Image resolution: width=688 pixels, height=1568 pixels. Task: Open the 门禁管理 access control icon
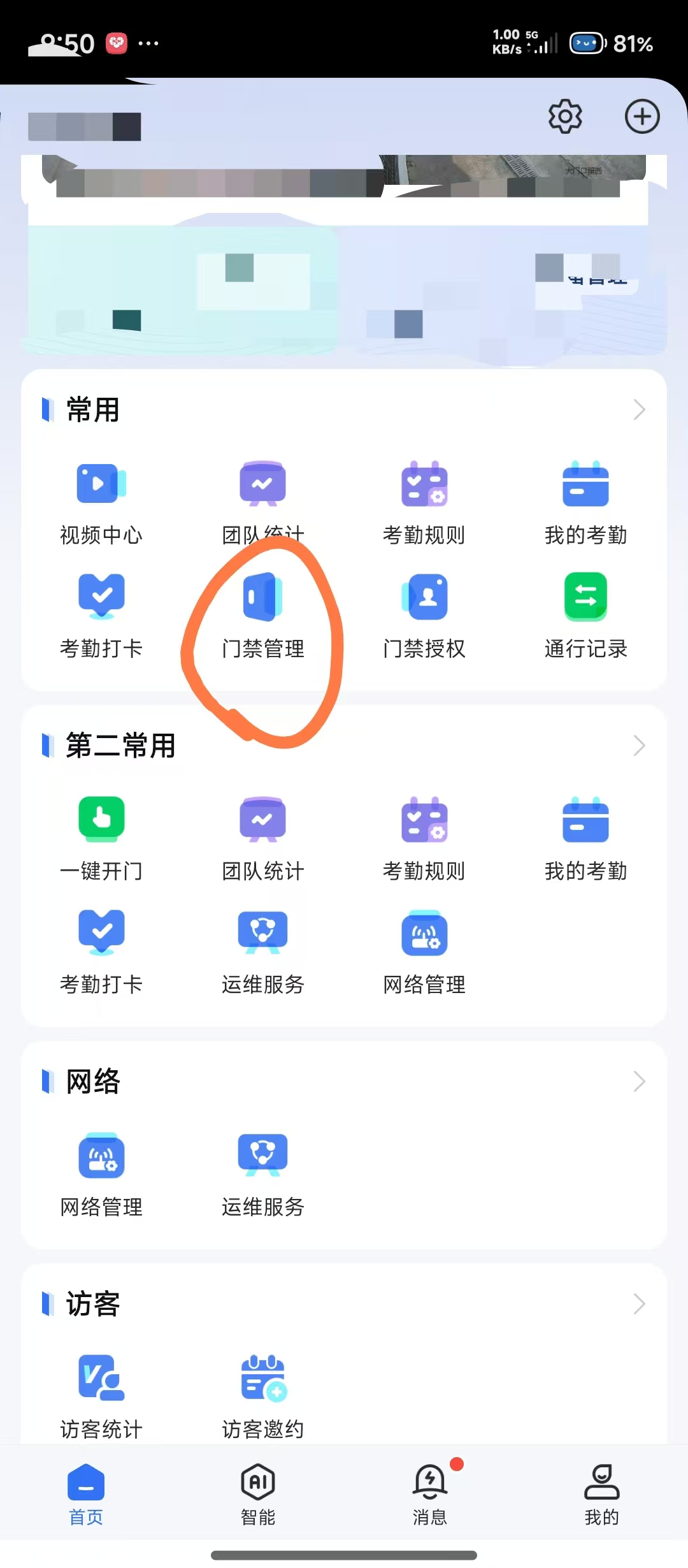click(263, 613)
